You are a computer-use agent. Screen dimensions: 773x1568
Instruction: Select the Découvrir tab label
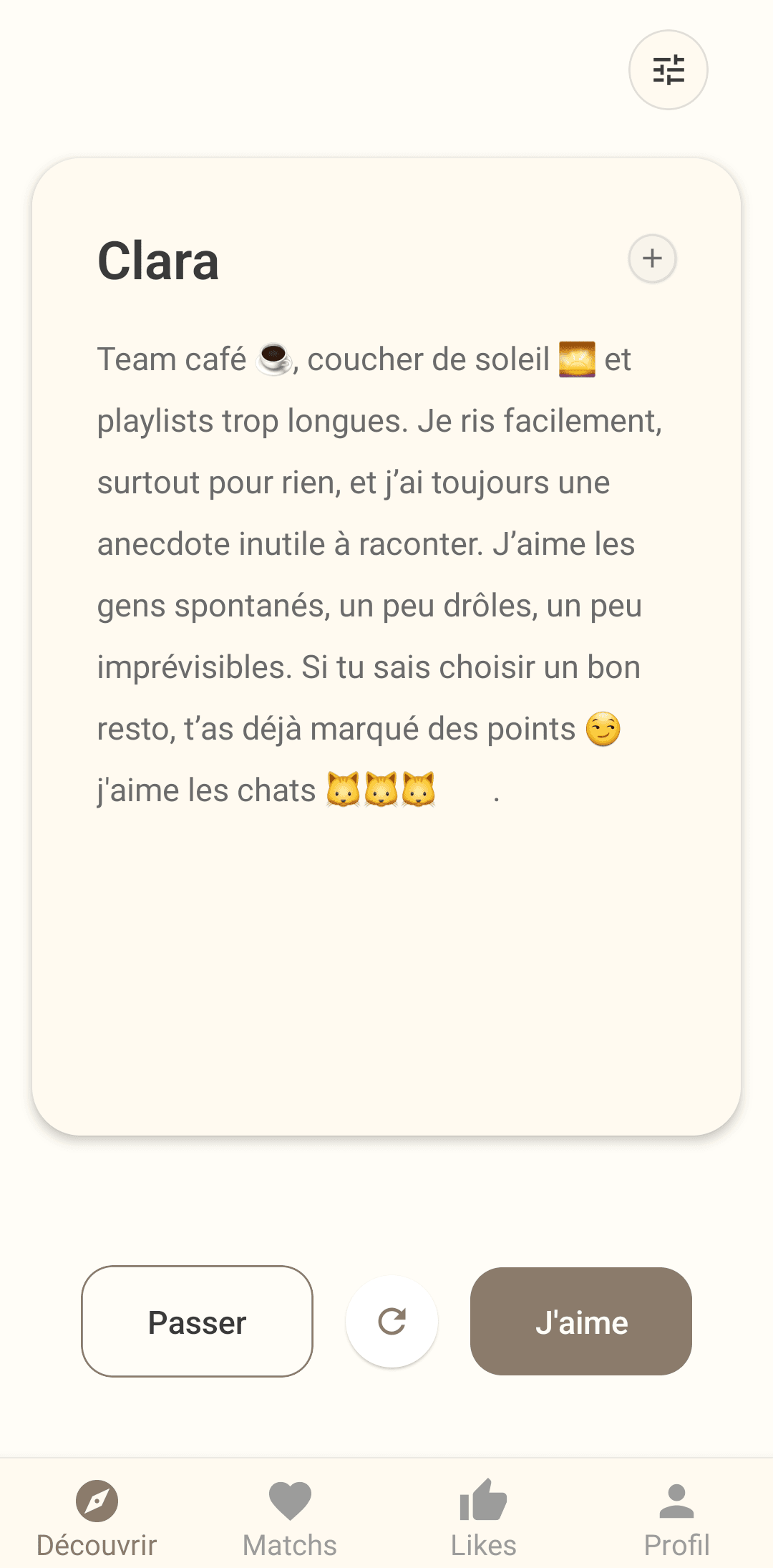tap(98, 1543)
